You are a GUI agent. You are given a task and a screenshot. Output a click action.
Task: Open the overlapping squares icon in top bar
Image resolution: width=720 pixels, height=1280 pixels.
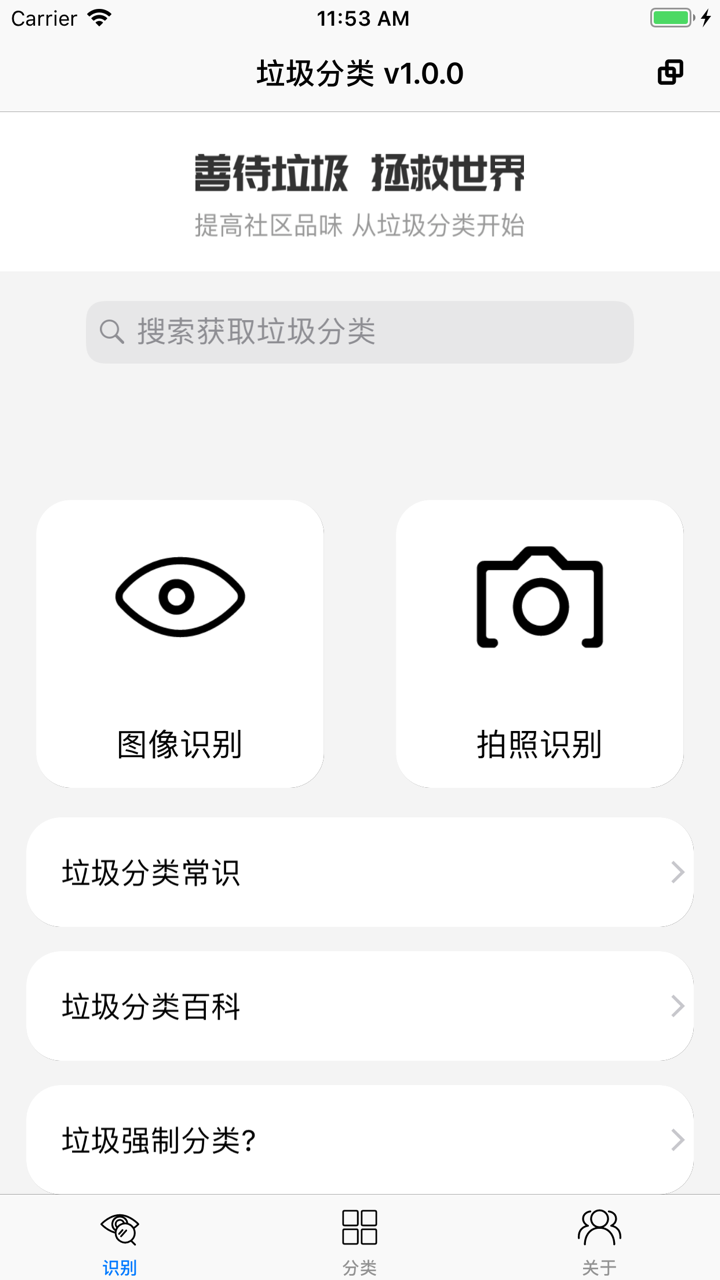click(669, 72)
